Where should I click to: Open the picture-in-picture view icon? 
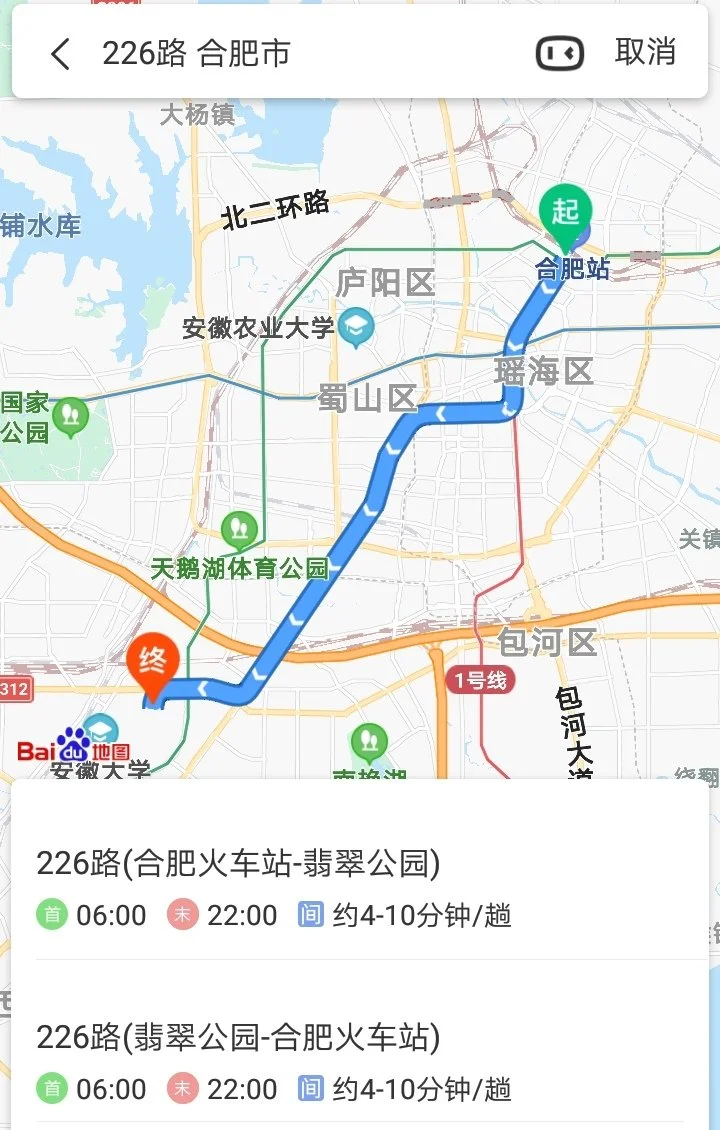coord(559,52)
